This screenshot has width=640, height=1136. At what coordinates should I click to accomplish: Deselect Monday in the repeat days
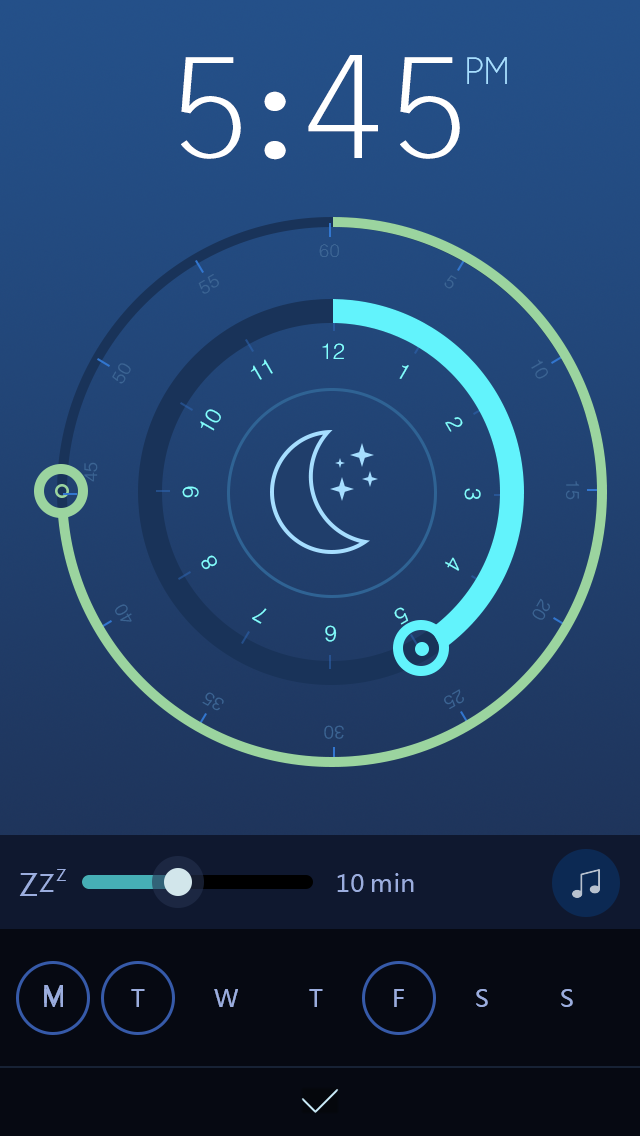point(53,997)
